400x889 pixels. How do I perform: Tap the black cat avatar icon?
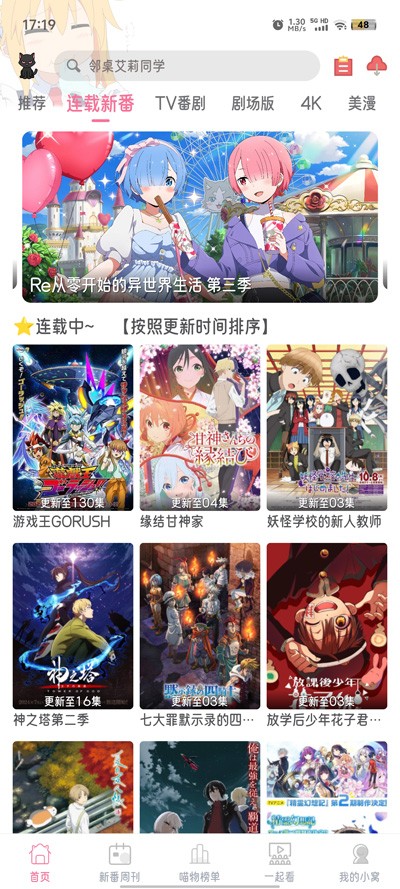(x=28, y=66)
